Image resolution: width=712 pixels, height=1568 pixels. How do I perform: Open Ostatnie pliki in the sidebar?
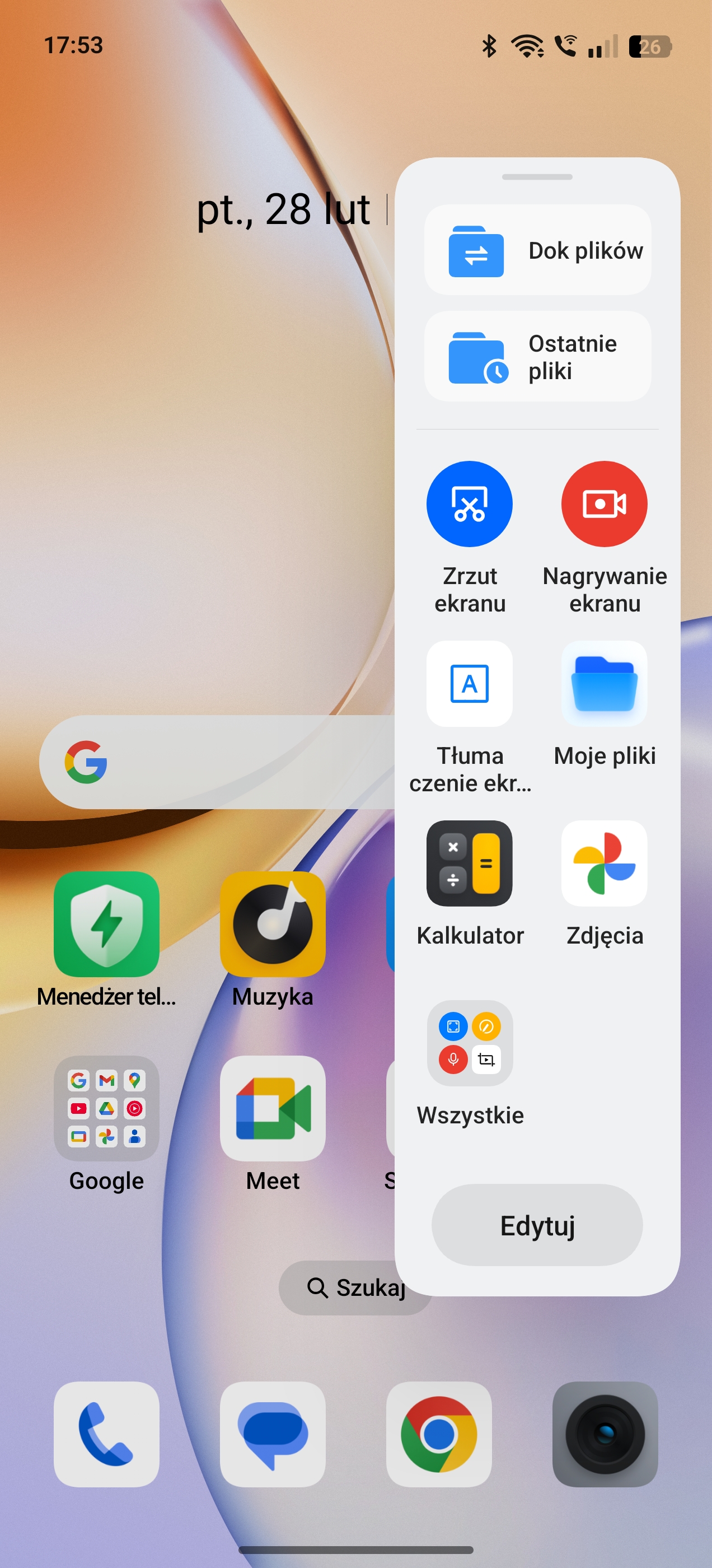pyautogui.click(x=537, y=356)
